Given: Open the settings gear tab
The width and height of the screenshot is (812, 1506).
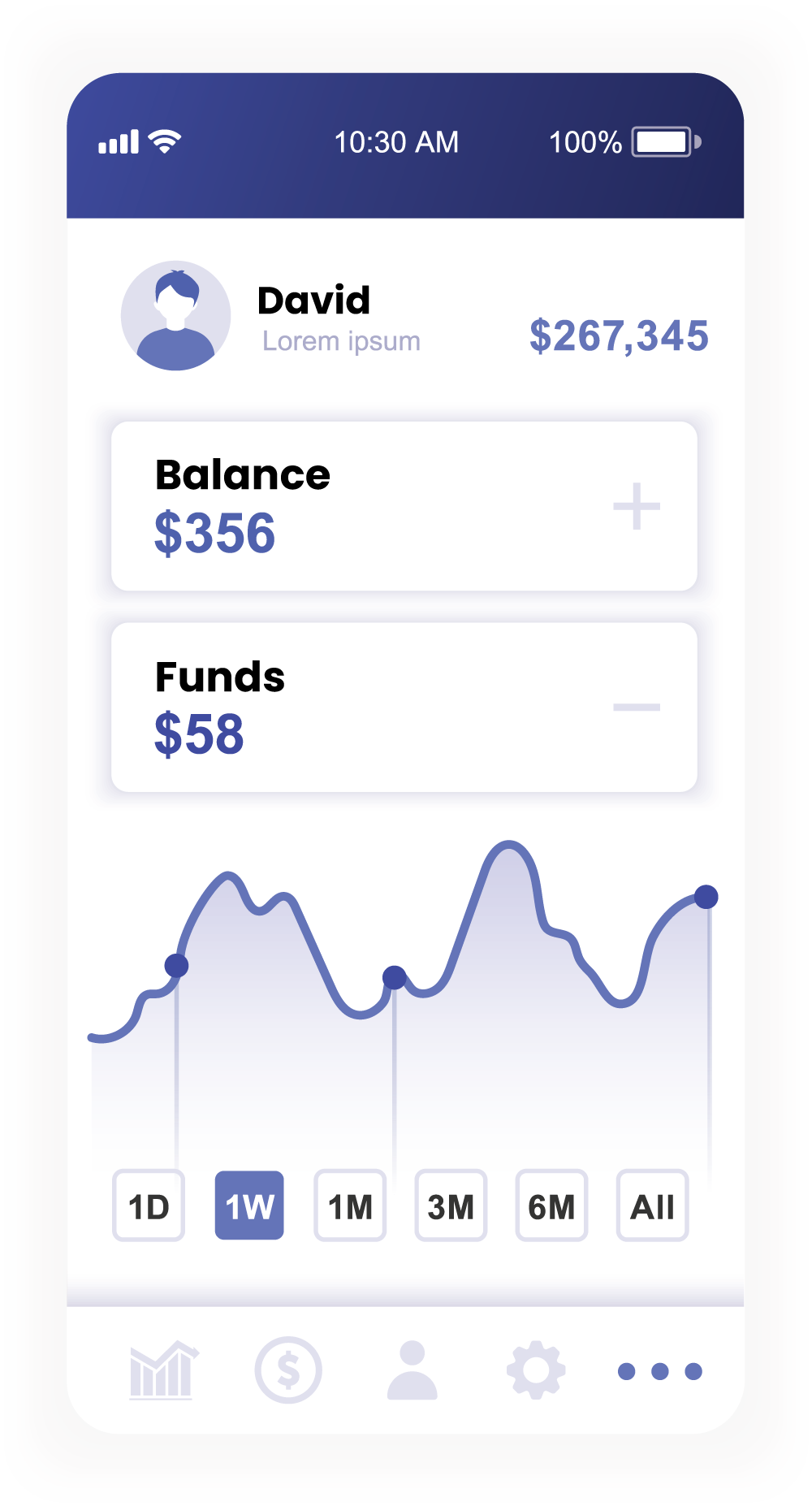Looking at the screenshot, I should 536,1370.
